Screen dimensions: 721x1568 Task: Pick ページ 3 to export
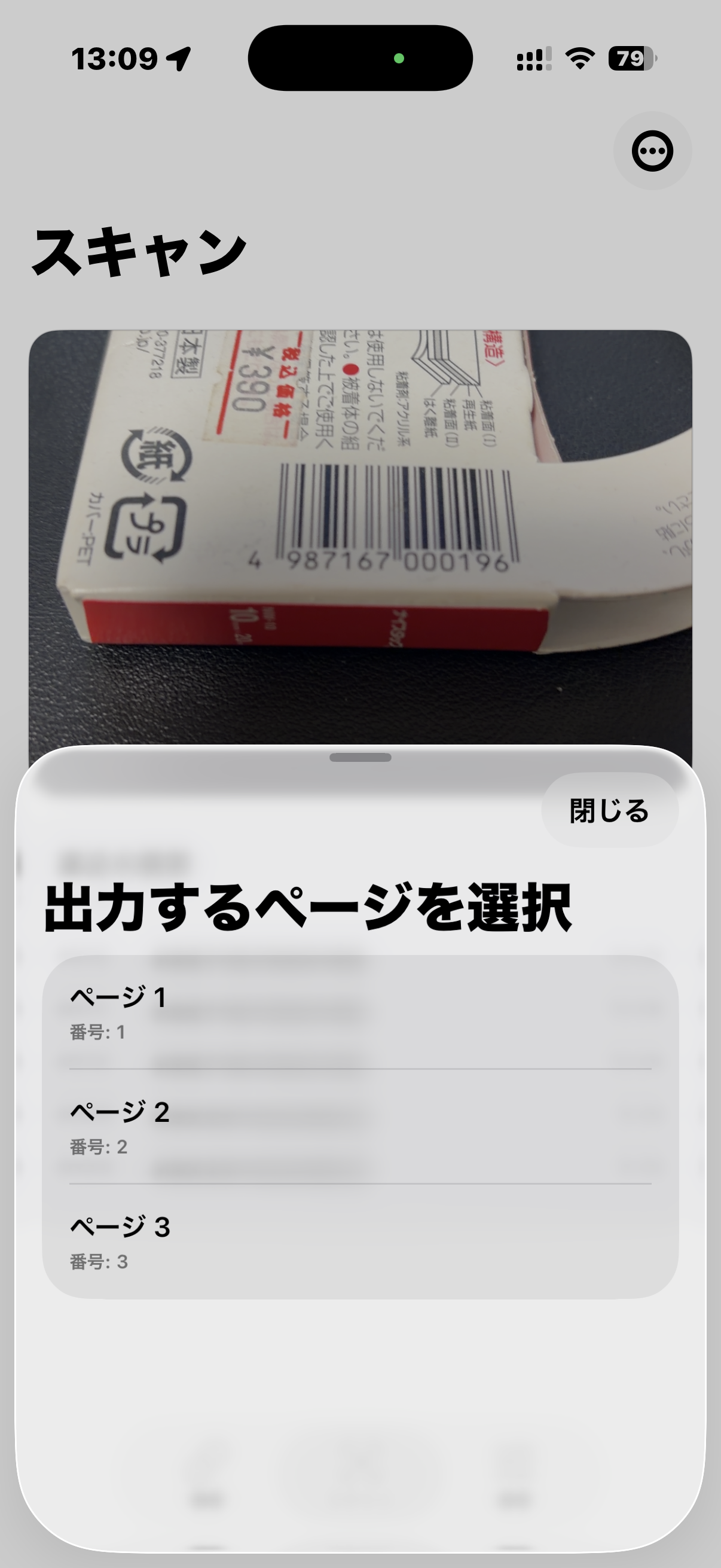point(359,1241)
